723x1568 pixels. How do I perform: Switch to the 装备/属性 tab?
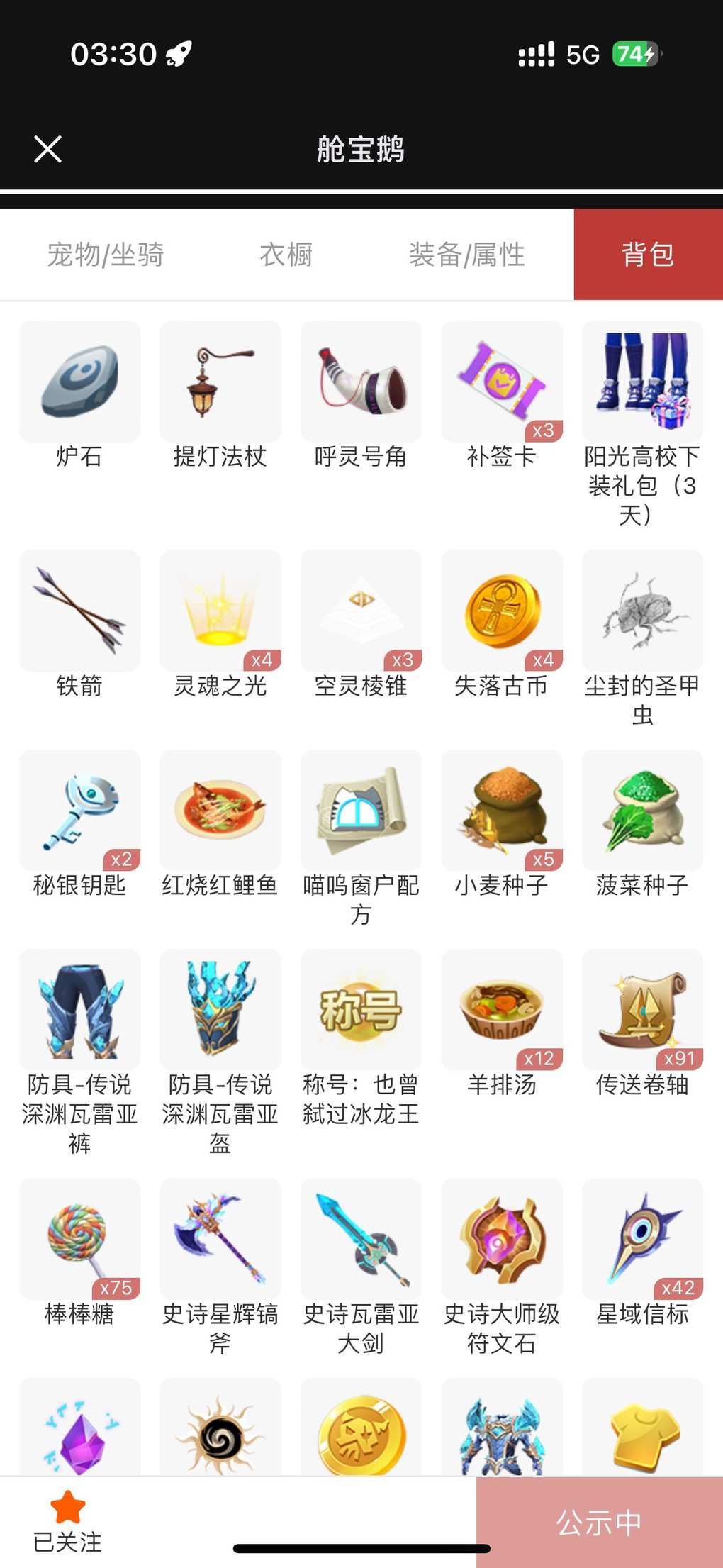467,255
